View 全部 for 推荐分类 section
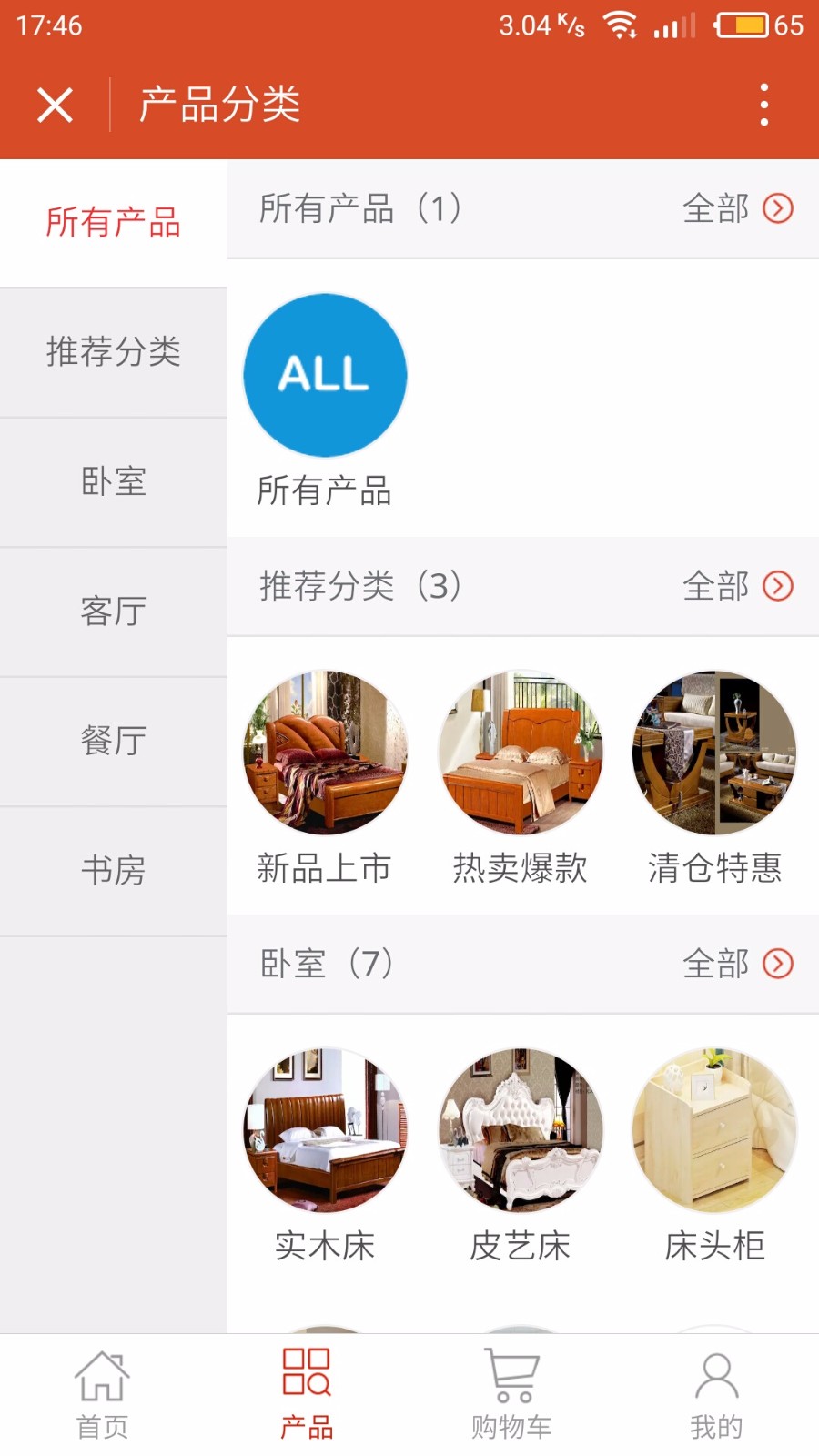Screen dimensions: 819x1456 (738, 586)
